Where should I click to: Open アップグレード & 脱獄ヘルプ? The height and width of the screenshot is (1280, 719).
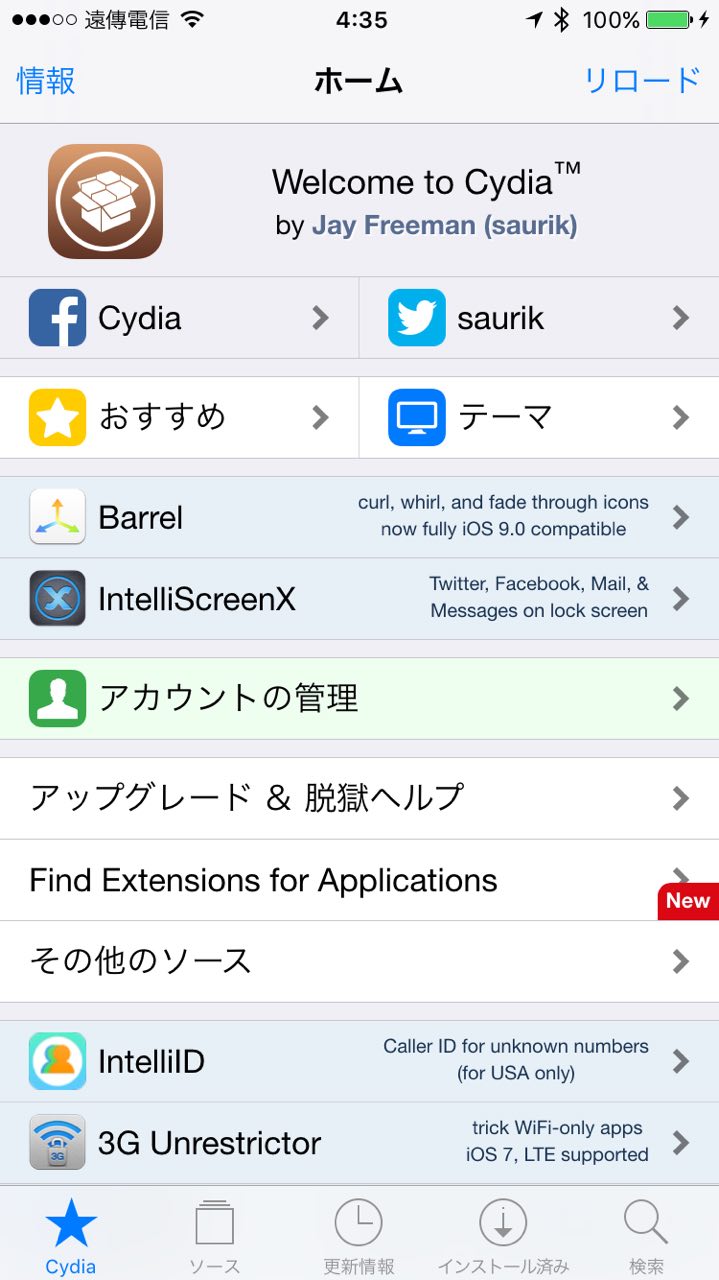tap(359, 798)
